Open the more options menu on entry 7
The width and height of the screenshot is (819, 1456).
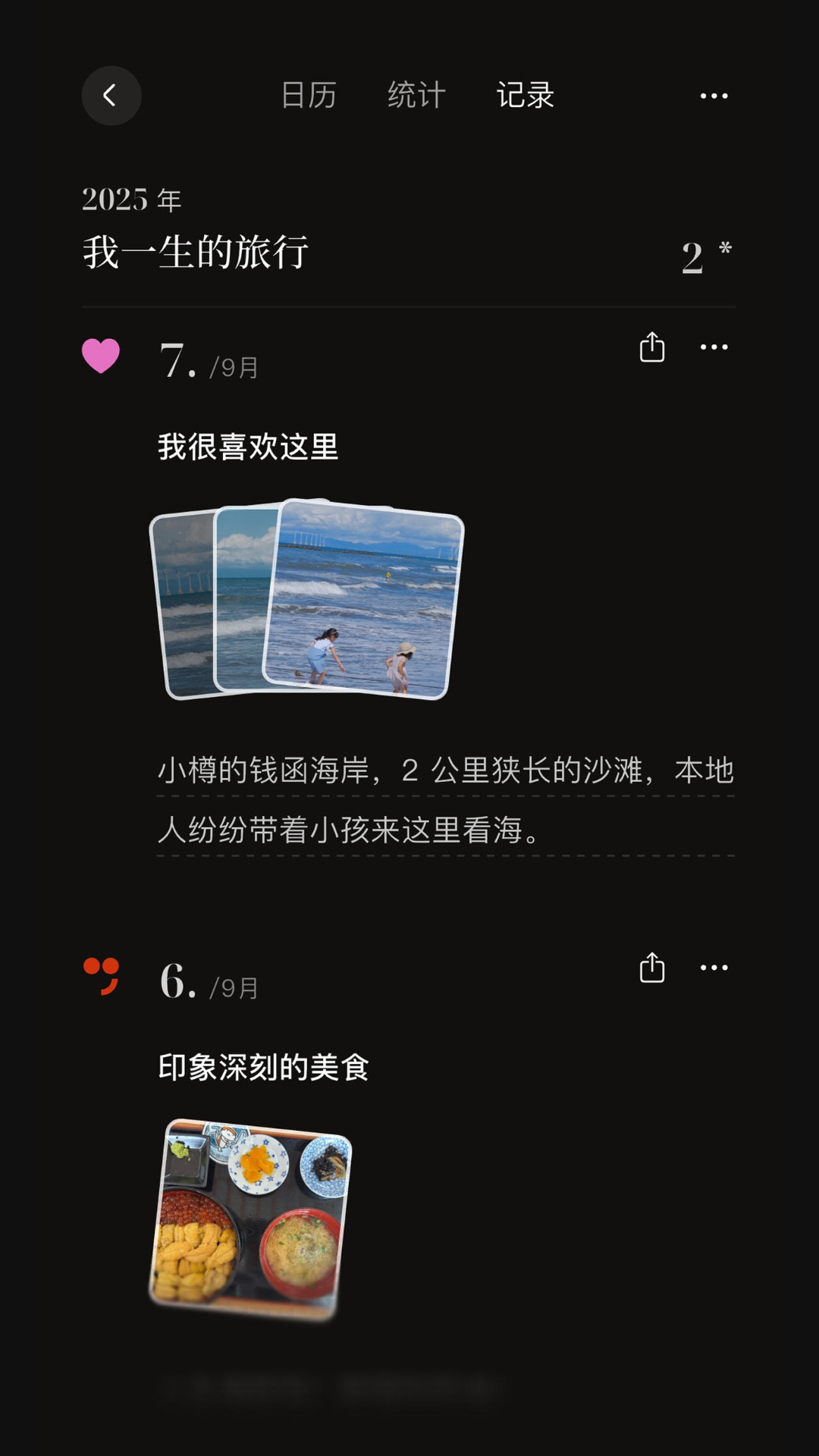coord(714,347)
